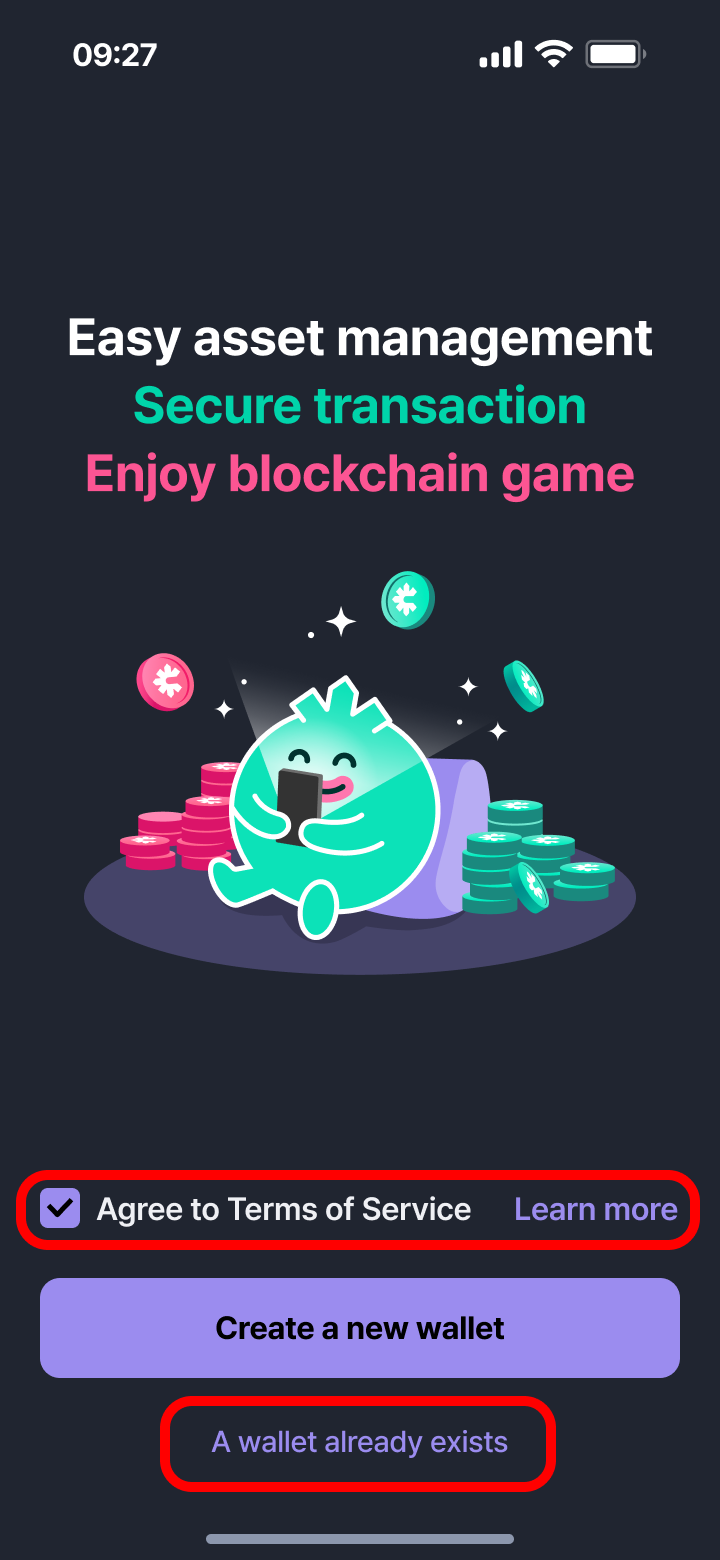Uncheck the Agree to Terms of Service checkbox
This screenshot has width=720, height=1560.
(x=60, y=1208)
